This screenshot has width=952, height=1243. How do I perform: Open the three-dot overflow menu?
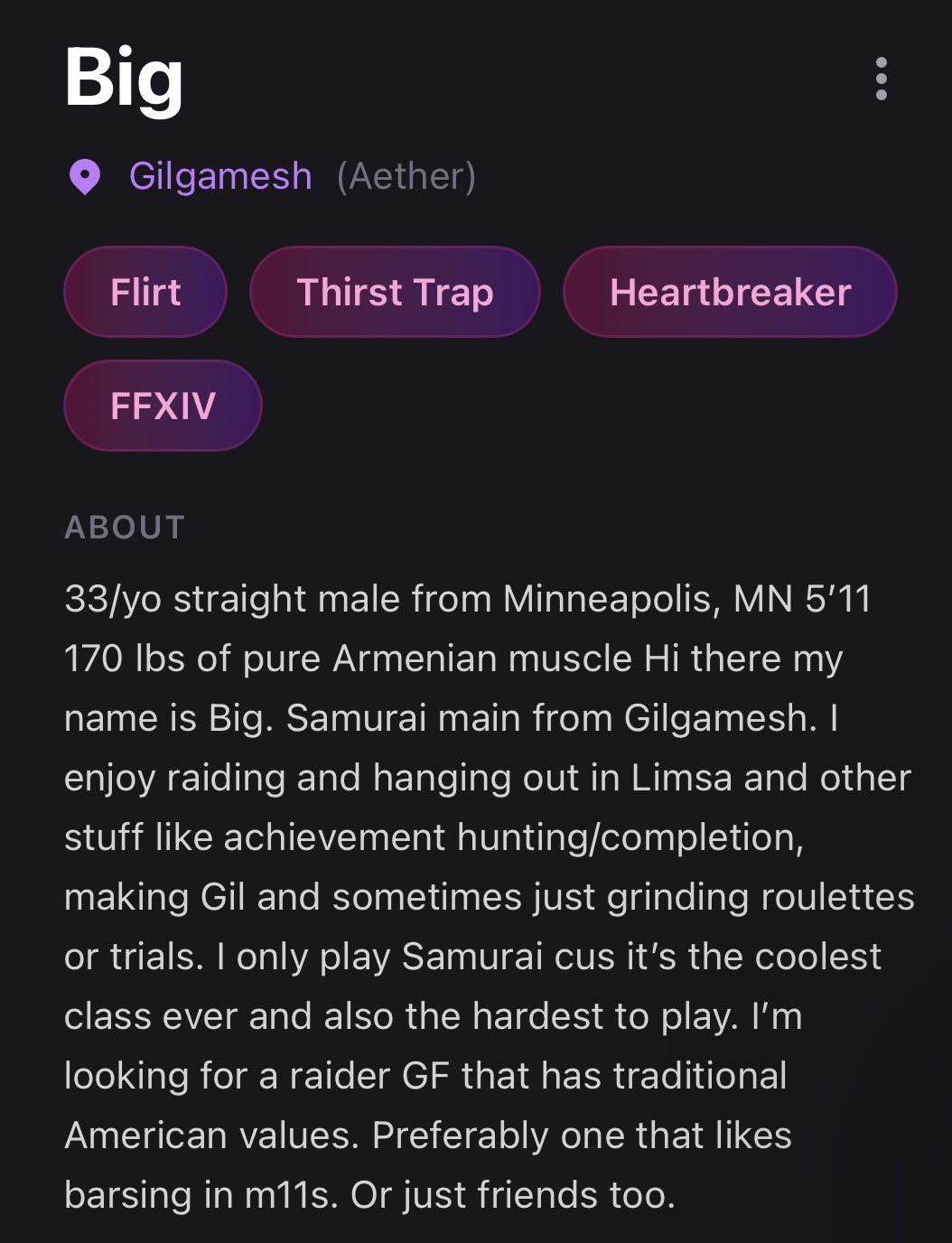pyautogui.click(x=882, y=79)
